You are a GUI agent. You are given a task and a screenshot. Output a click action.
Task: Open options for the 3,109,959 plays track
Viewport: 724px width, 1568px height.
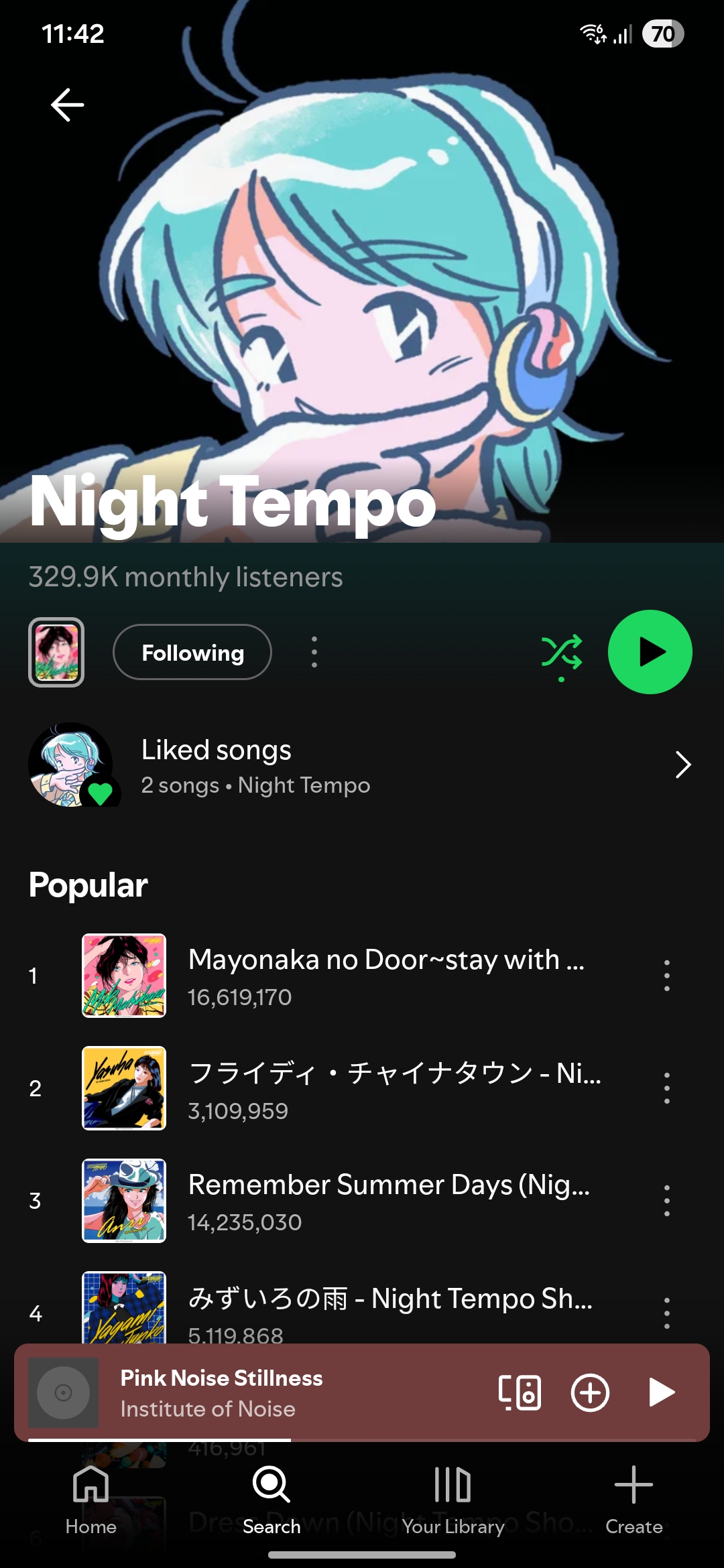pos(666,1088)
